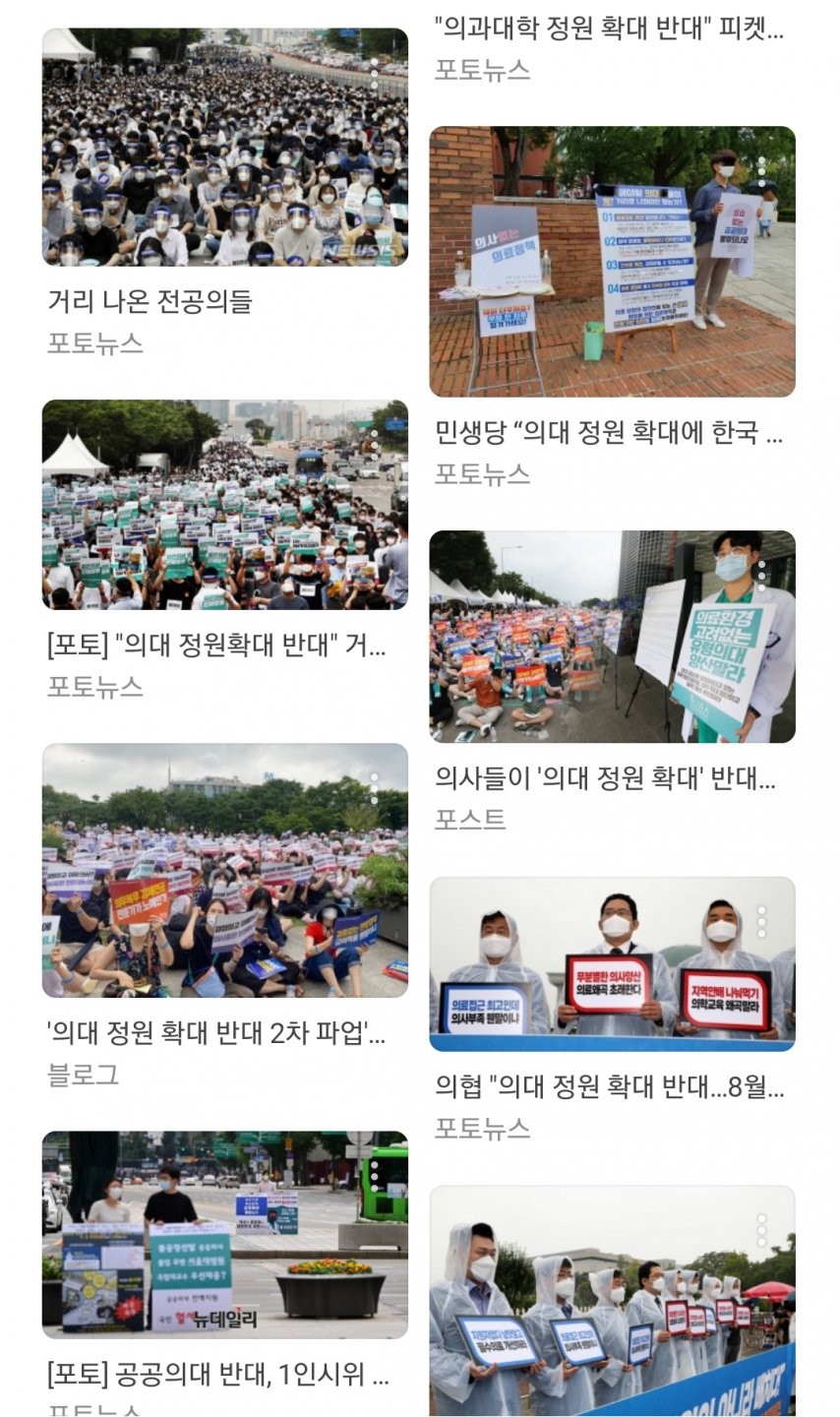
Task: Open the three-dot menu on the 1인시위 photo
Action: pos(374,1175)
